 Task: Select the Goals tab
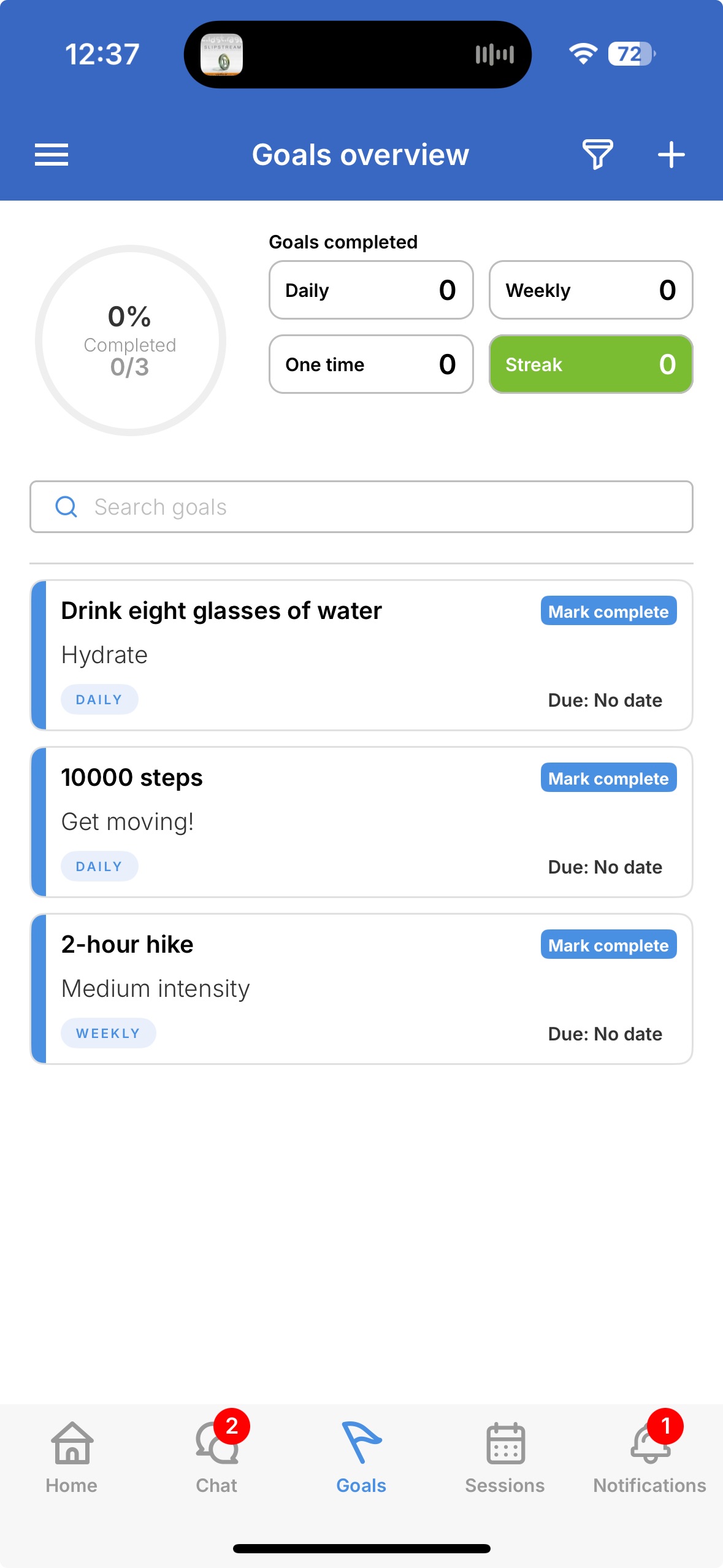[x=361, y=1458]
